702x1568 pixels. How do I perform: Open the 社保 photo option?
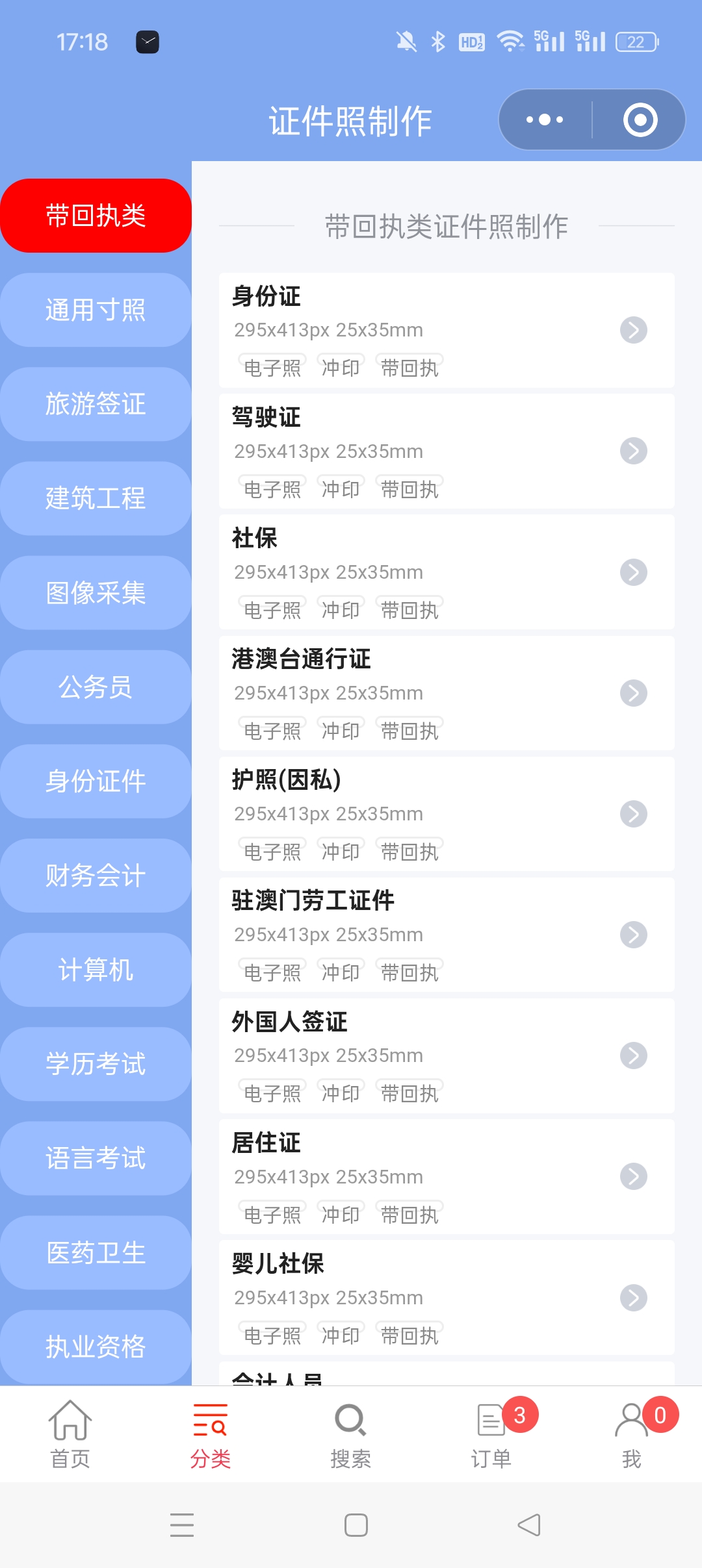[447, 572]
